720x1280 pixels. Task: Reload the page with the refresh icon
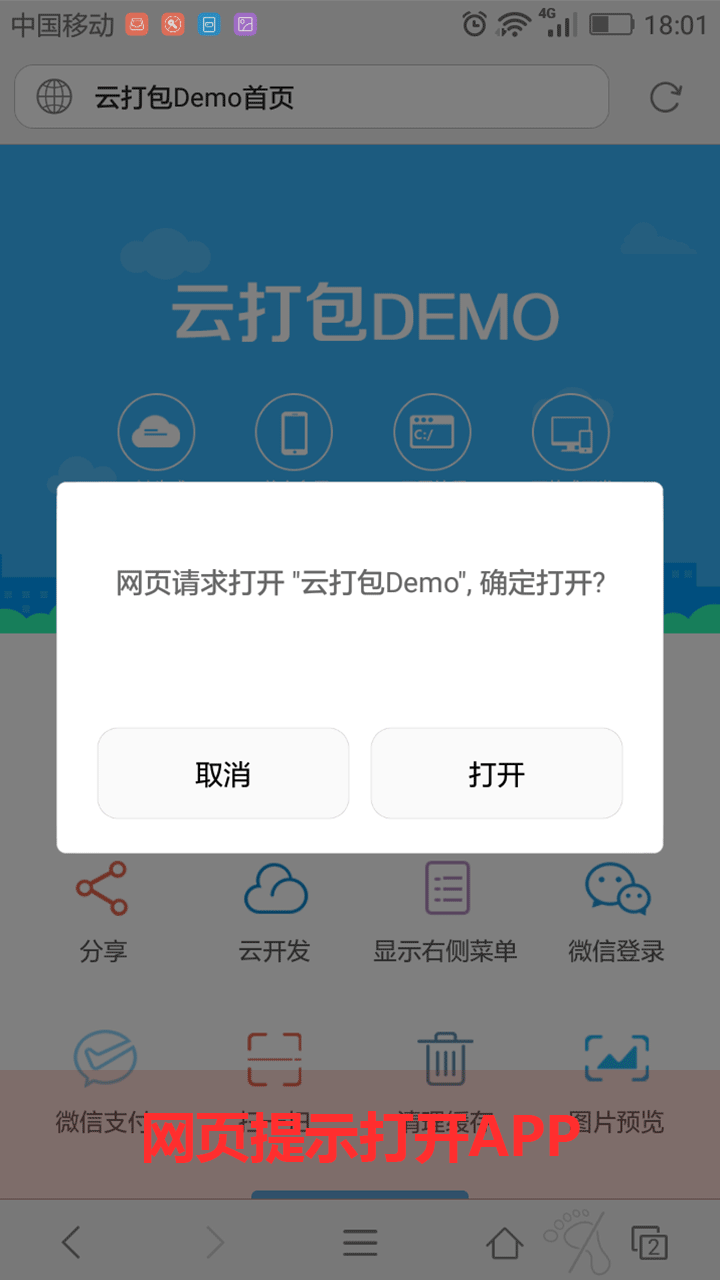665,97
